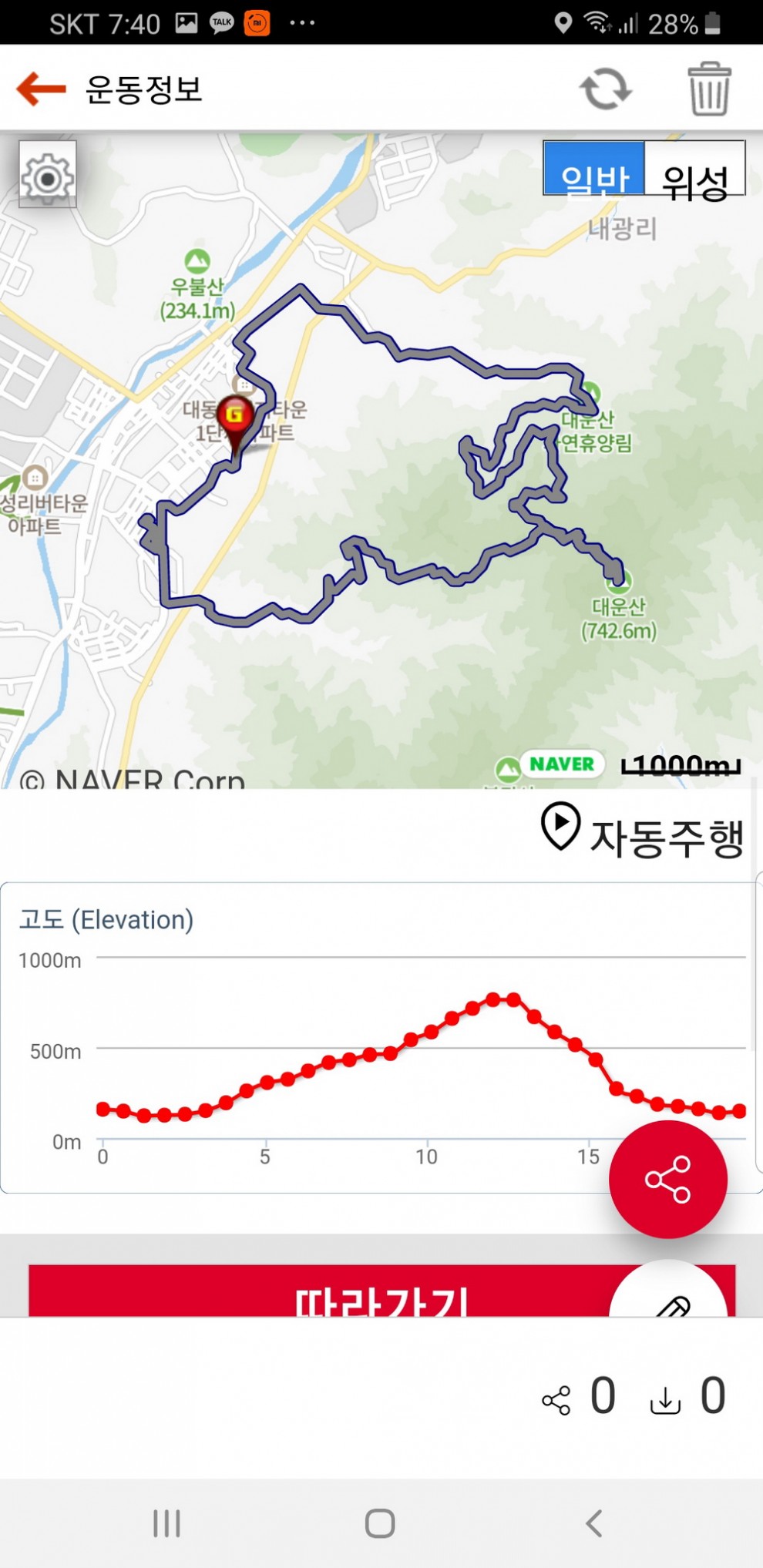The width and height of the screenshot is (763, 1568).
Task: Go back using the red arrow
Action: pos(41,89)
